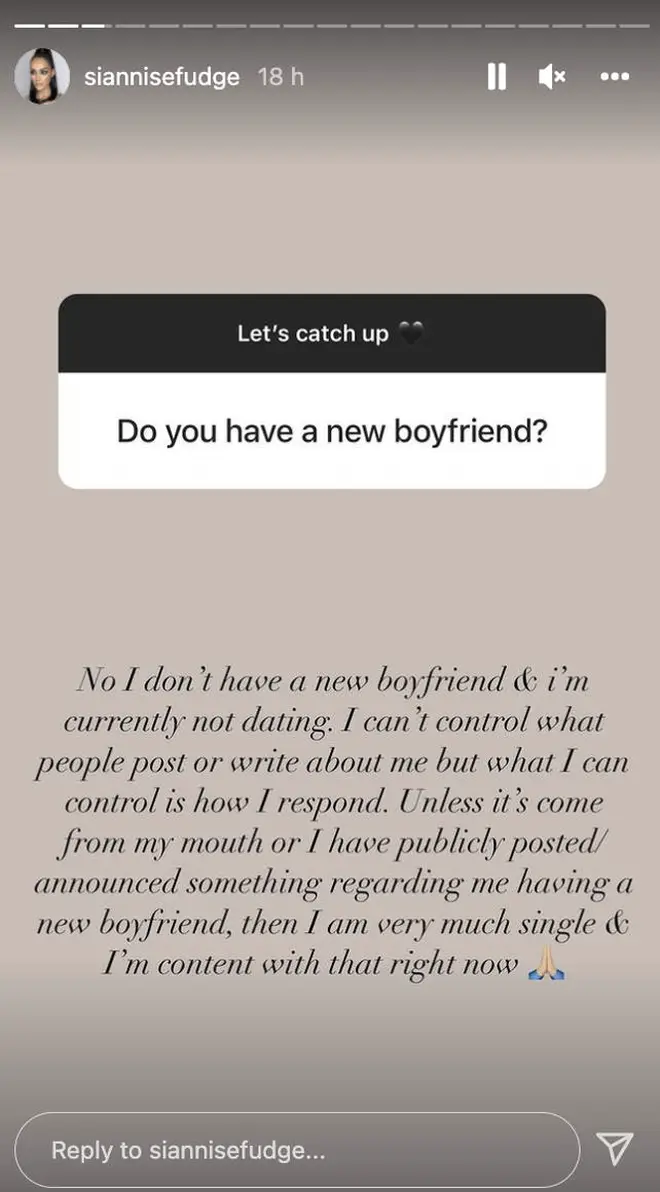Reply to siannisefudge's story

(297, 1149)
